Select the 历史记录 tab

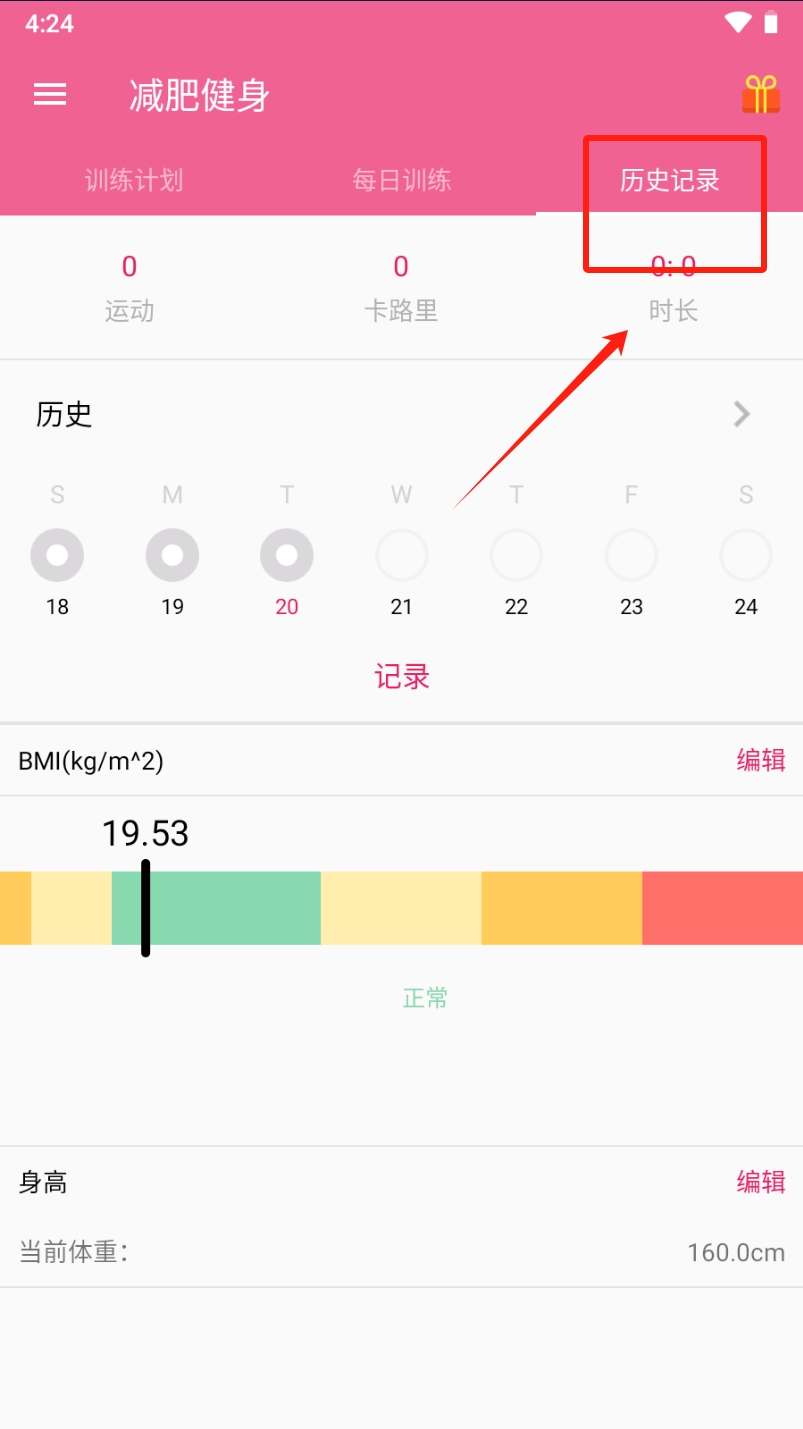(669, 180)
